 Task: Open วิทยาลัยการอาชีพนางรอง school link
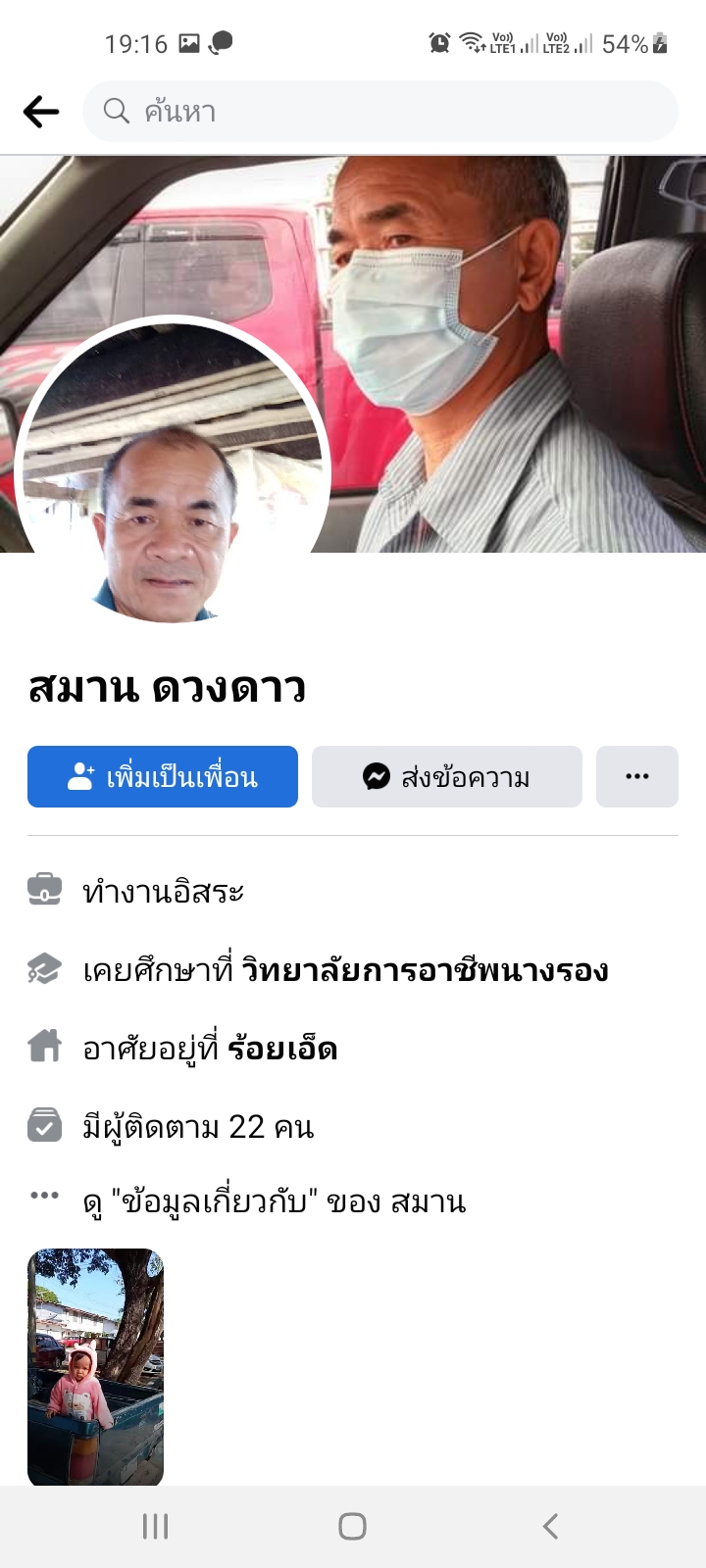[x=425, y=971]
